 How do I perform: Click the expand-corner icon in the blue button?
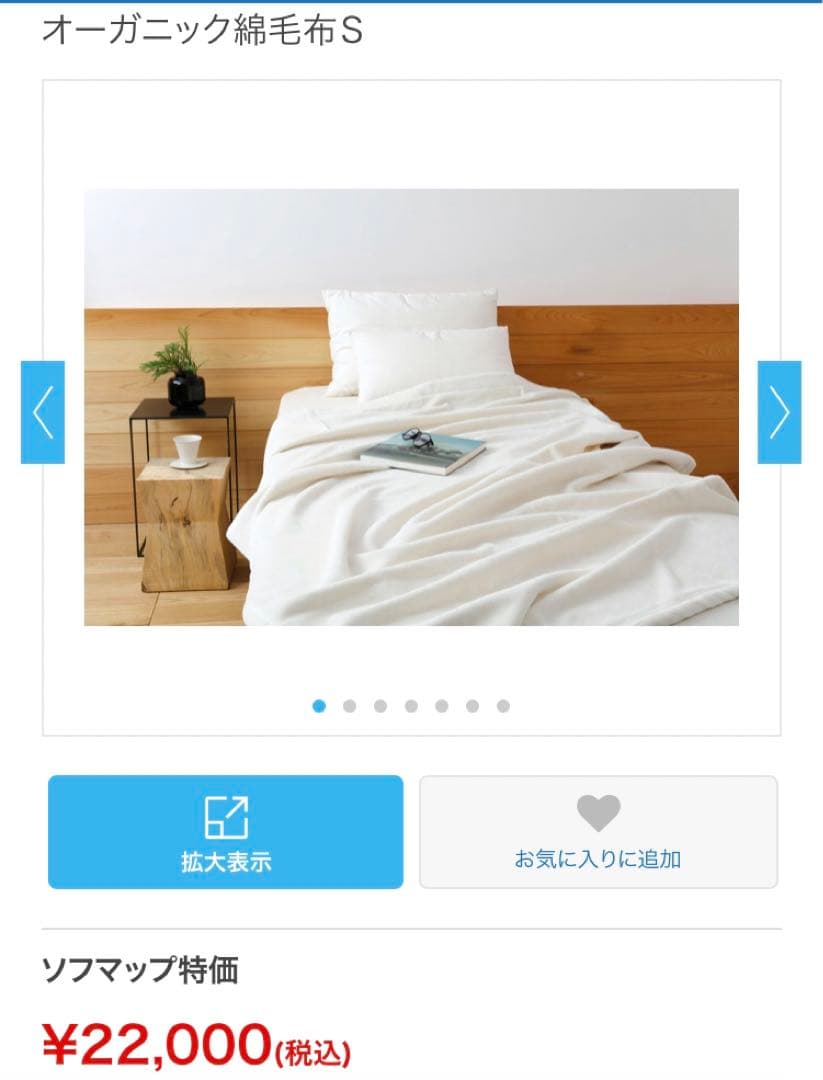coord(228,816)
